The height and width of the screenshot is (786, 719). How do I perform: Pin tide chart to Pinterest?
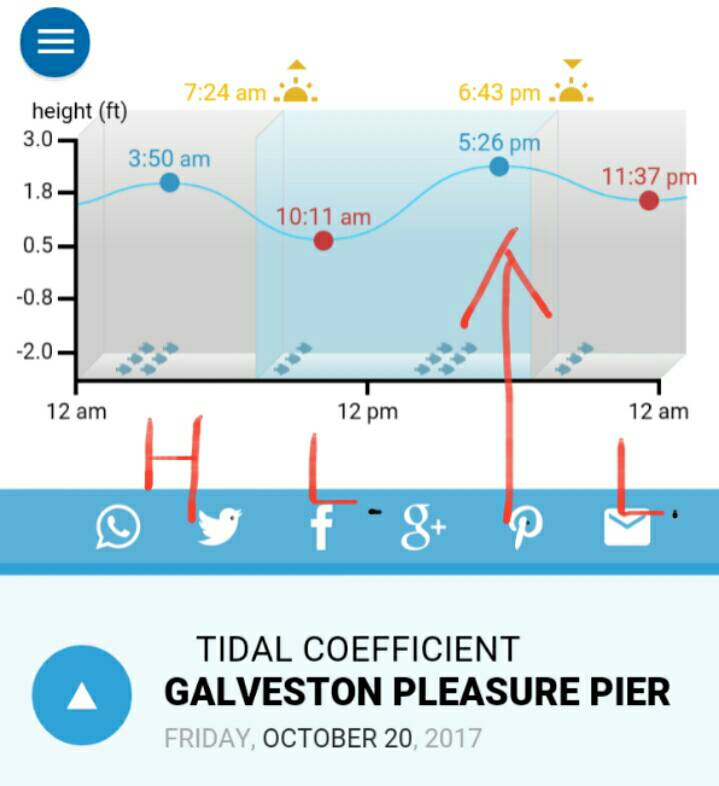tap(525, 527)
